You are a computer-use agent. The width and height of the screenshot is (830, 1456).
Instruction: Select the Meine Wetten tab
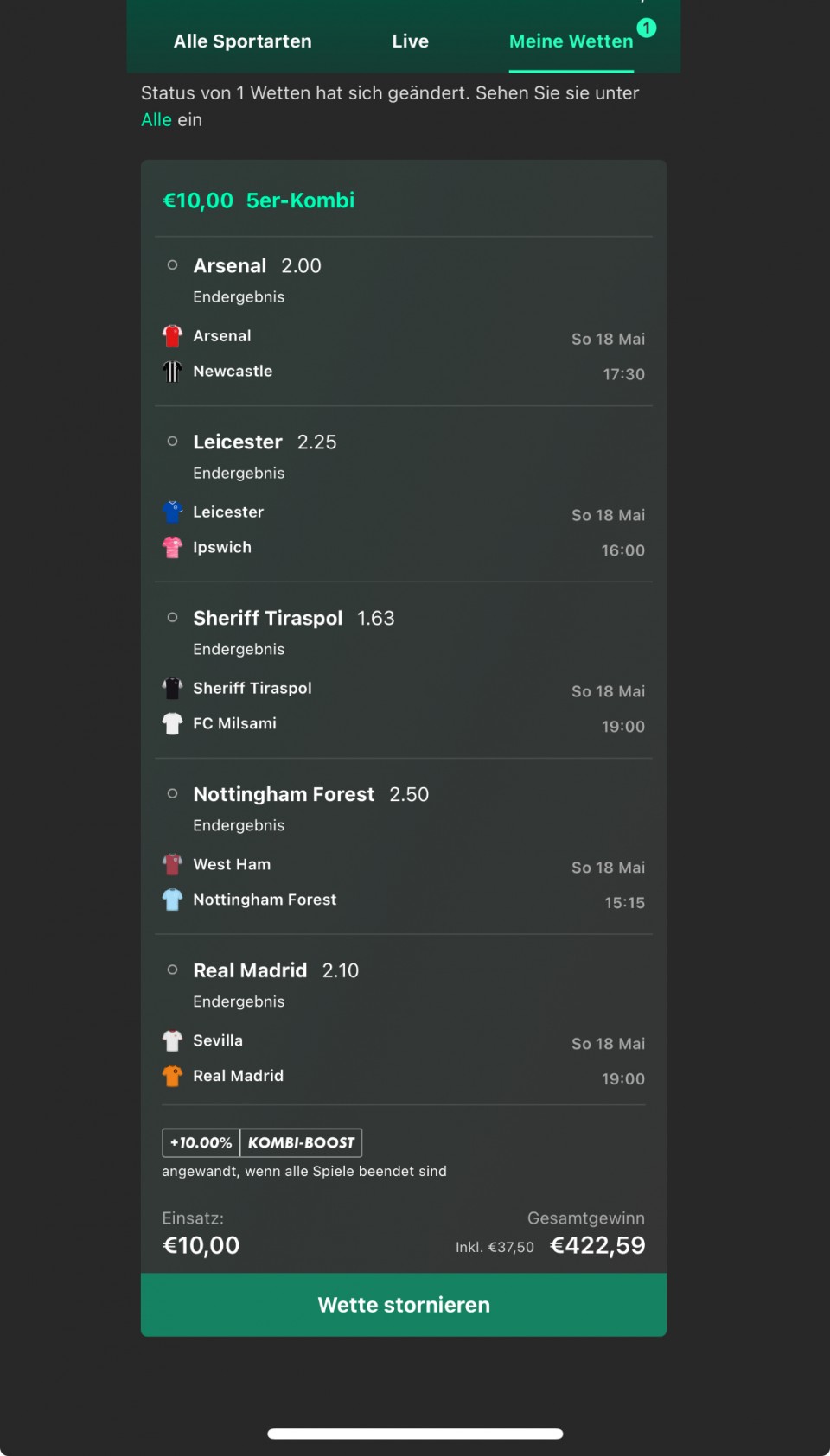(x=571, y=41)
